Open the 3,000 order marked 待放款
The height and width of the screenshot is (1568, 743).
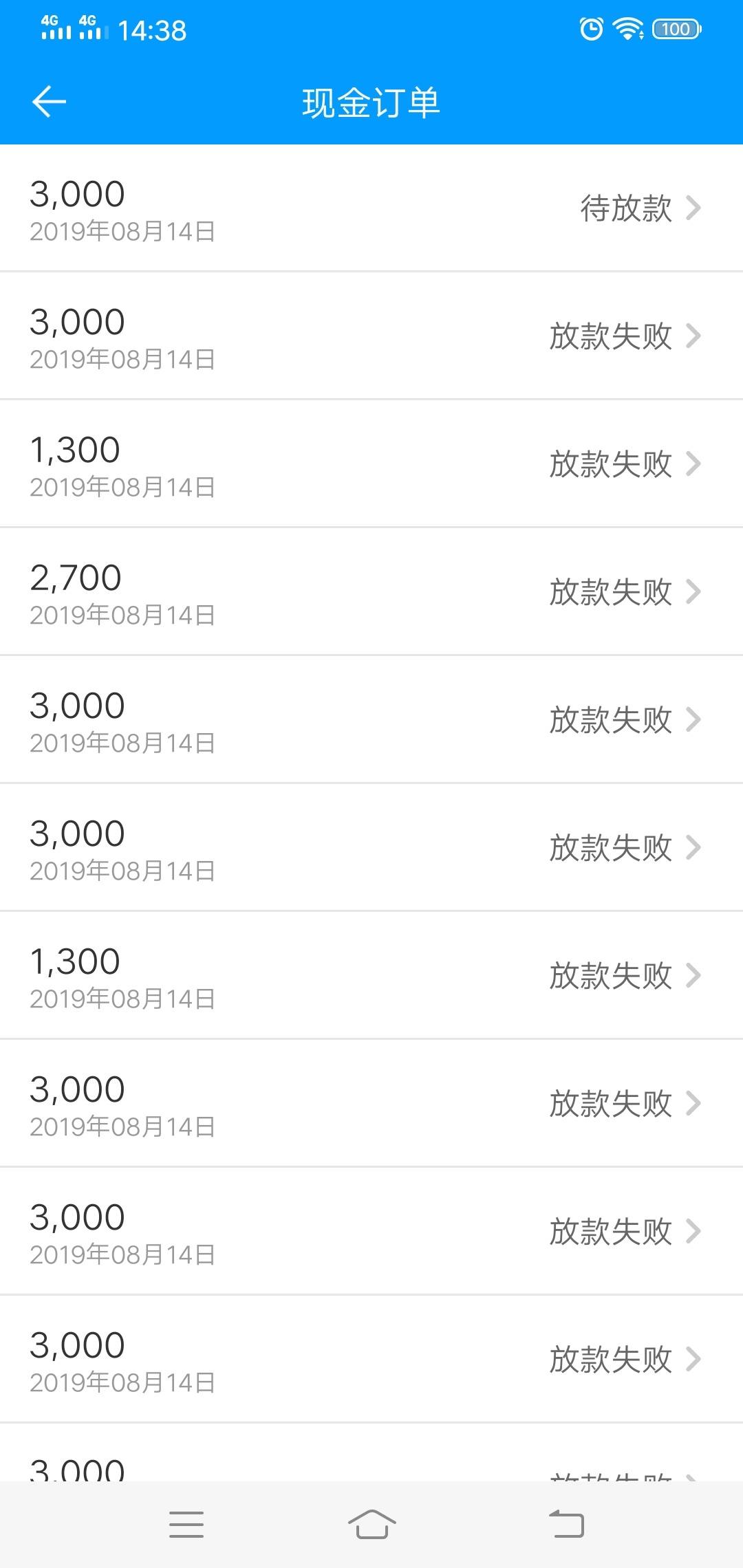click(371, 208)
